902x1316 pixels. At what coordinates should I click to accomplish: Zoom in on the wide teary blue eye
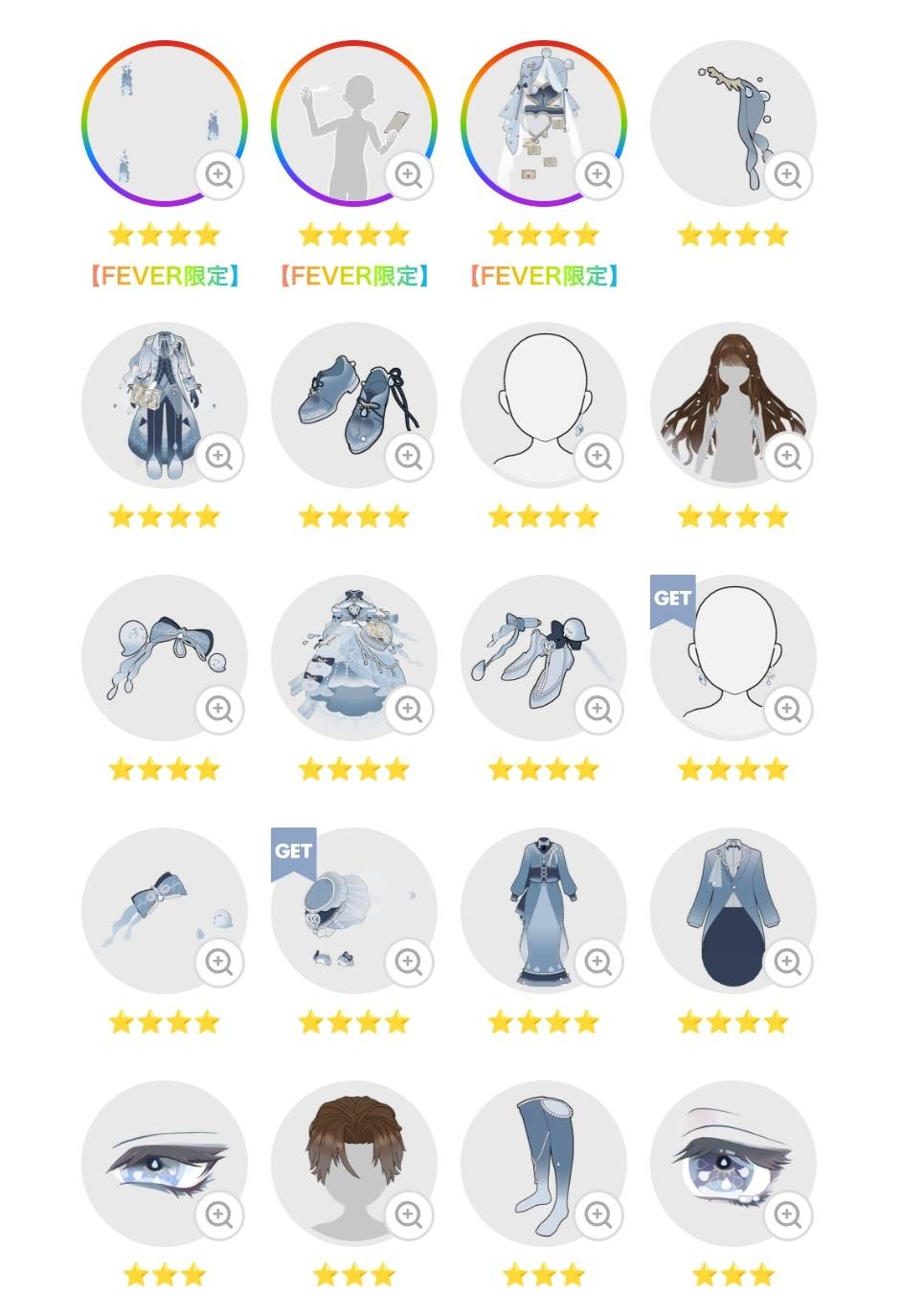click(788, 1214)
